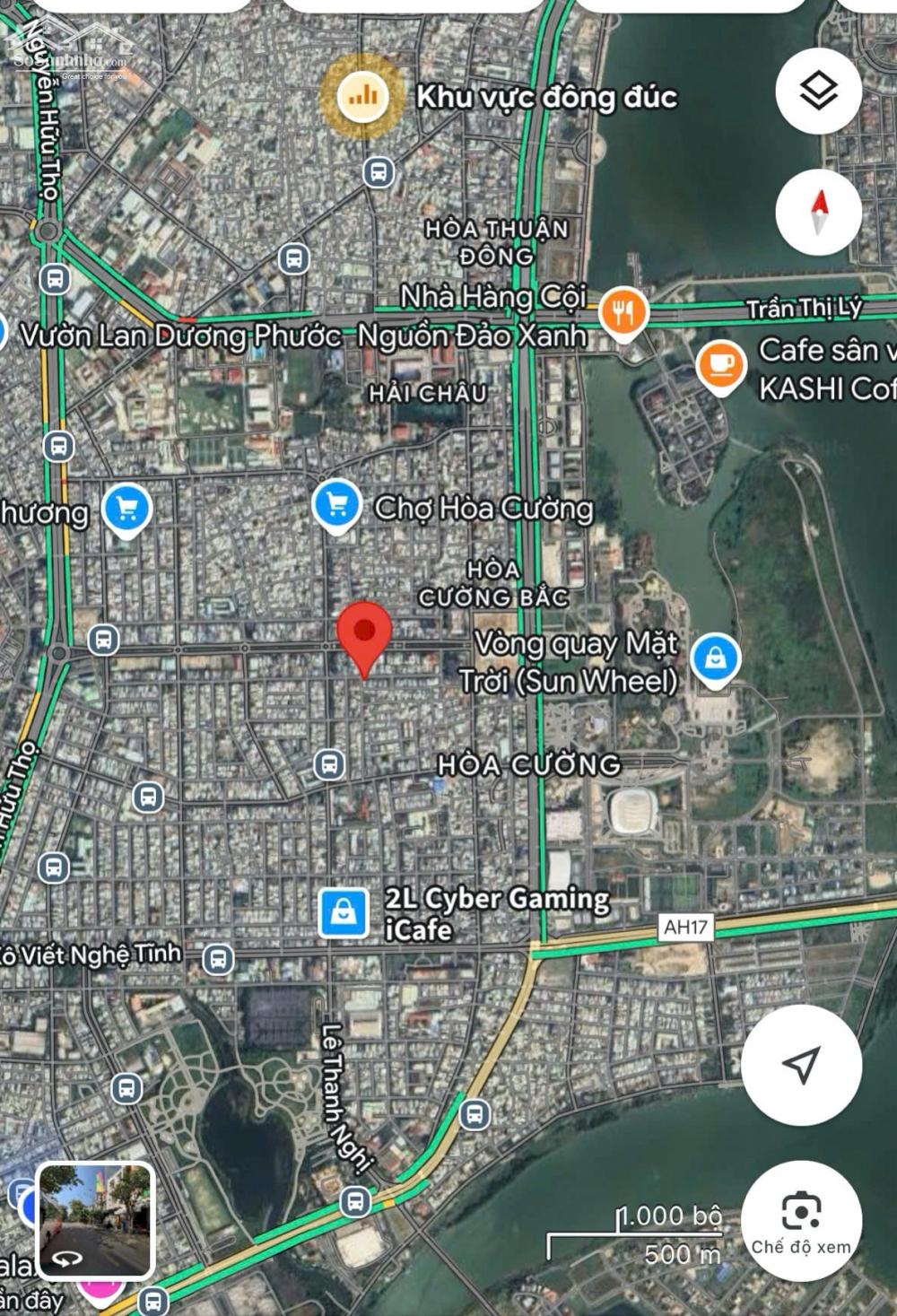View the Khu vực đông đúc busy area
The height and width of the screenshot is (1316, 897).
362,96
